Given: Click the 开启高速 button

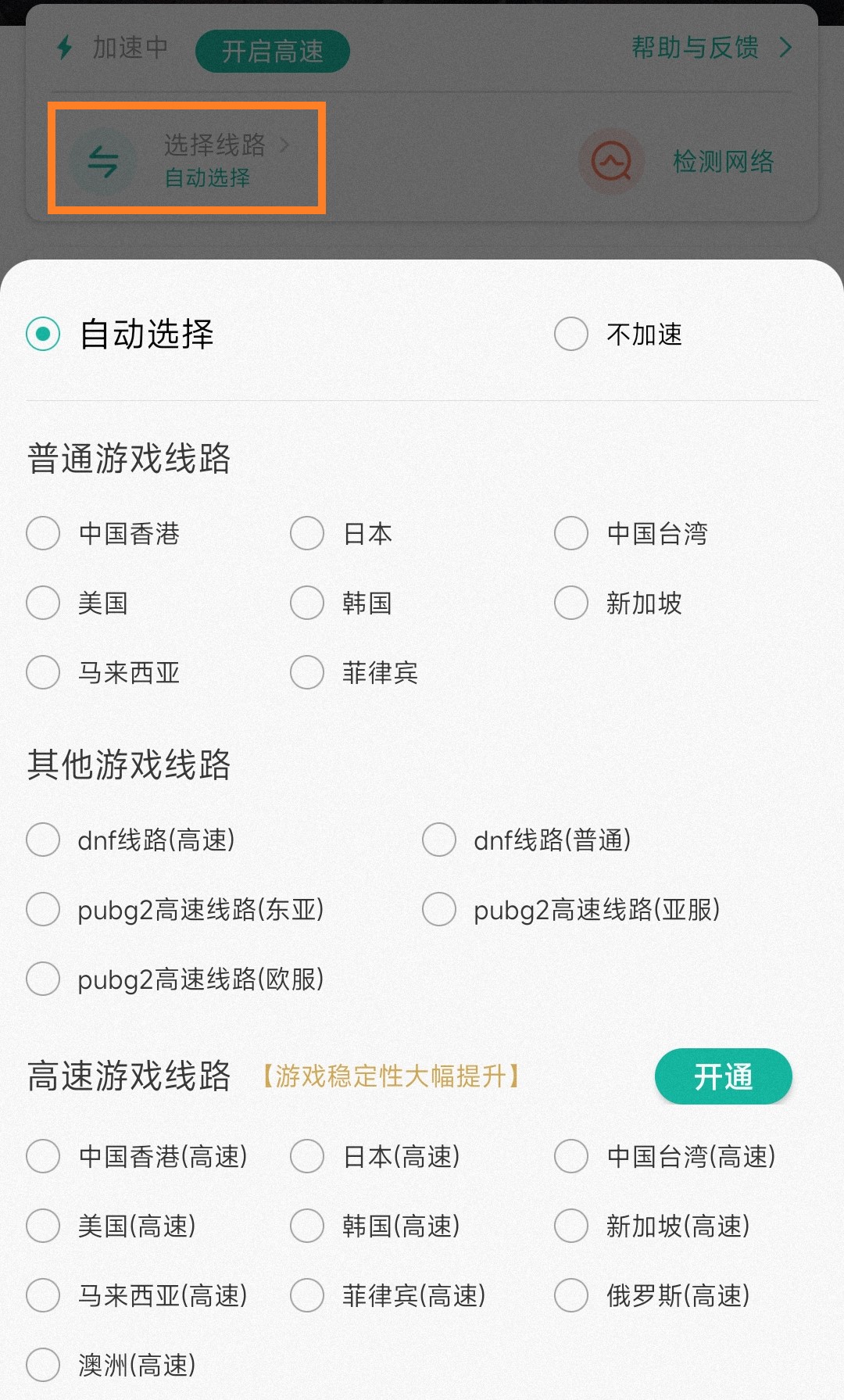Looking at the screenshot, I should click(271, 50).
